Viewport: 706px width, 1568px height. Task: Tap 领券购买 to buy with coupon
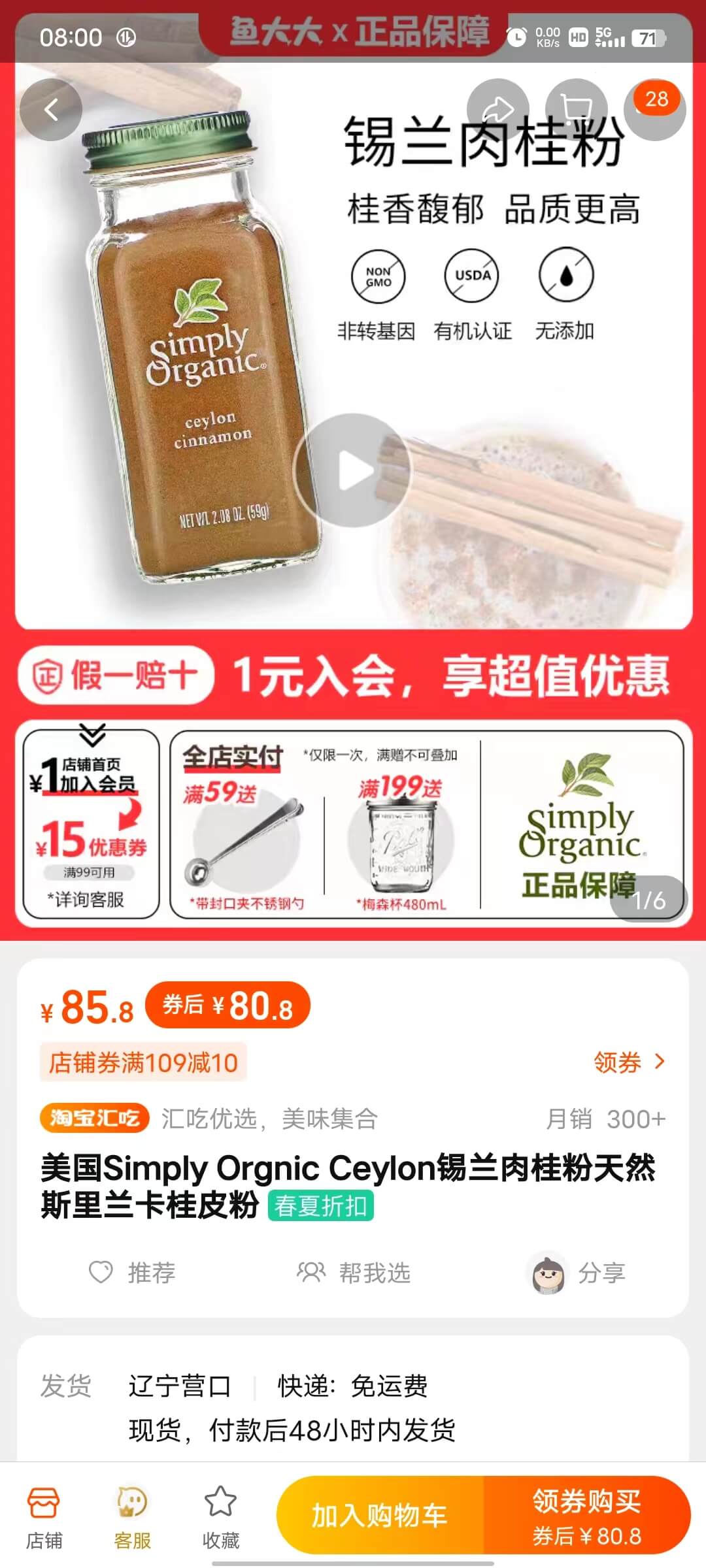coord(586,1515)
